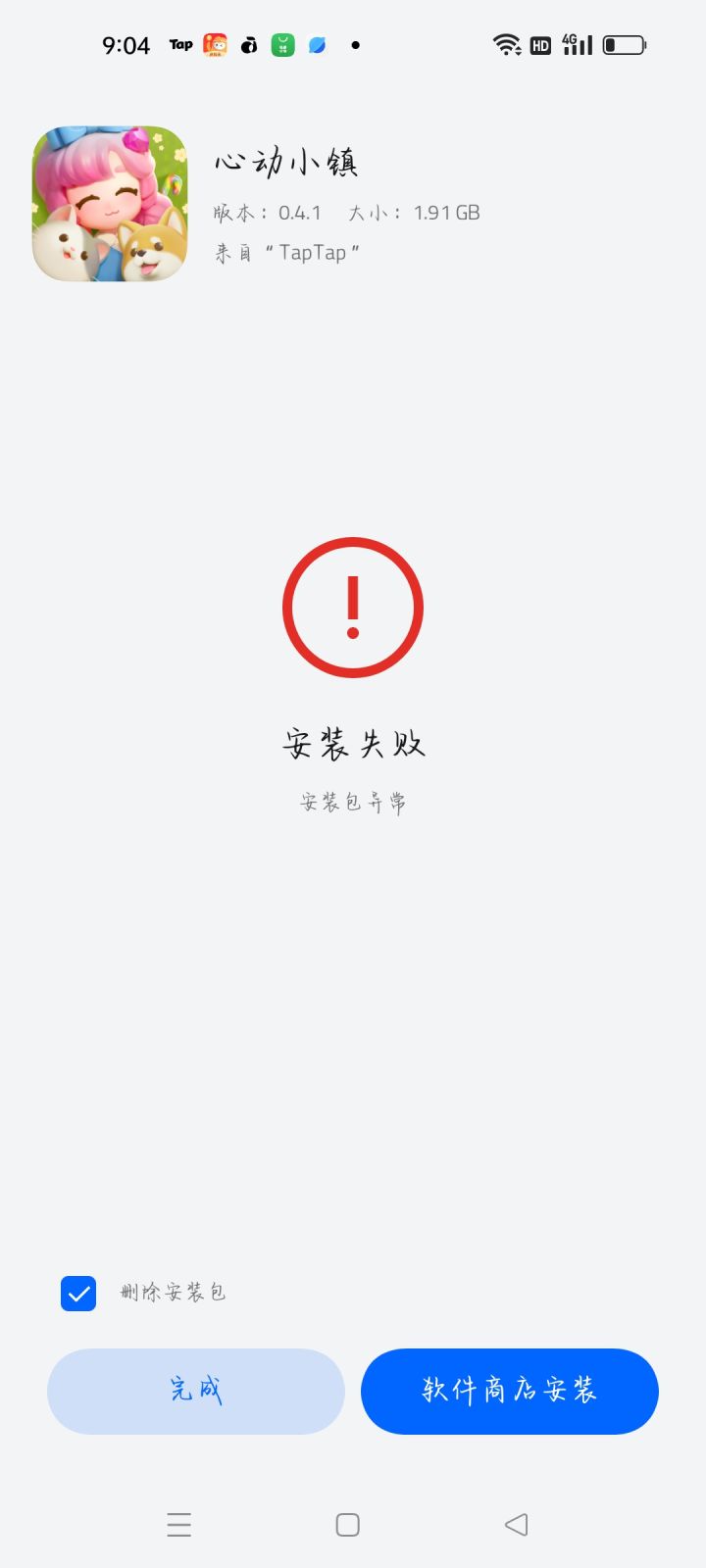Tap the 软件商店安装 button
The image size is (706, 1568).
509,1391
